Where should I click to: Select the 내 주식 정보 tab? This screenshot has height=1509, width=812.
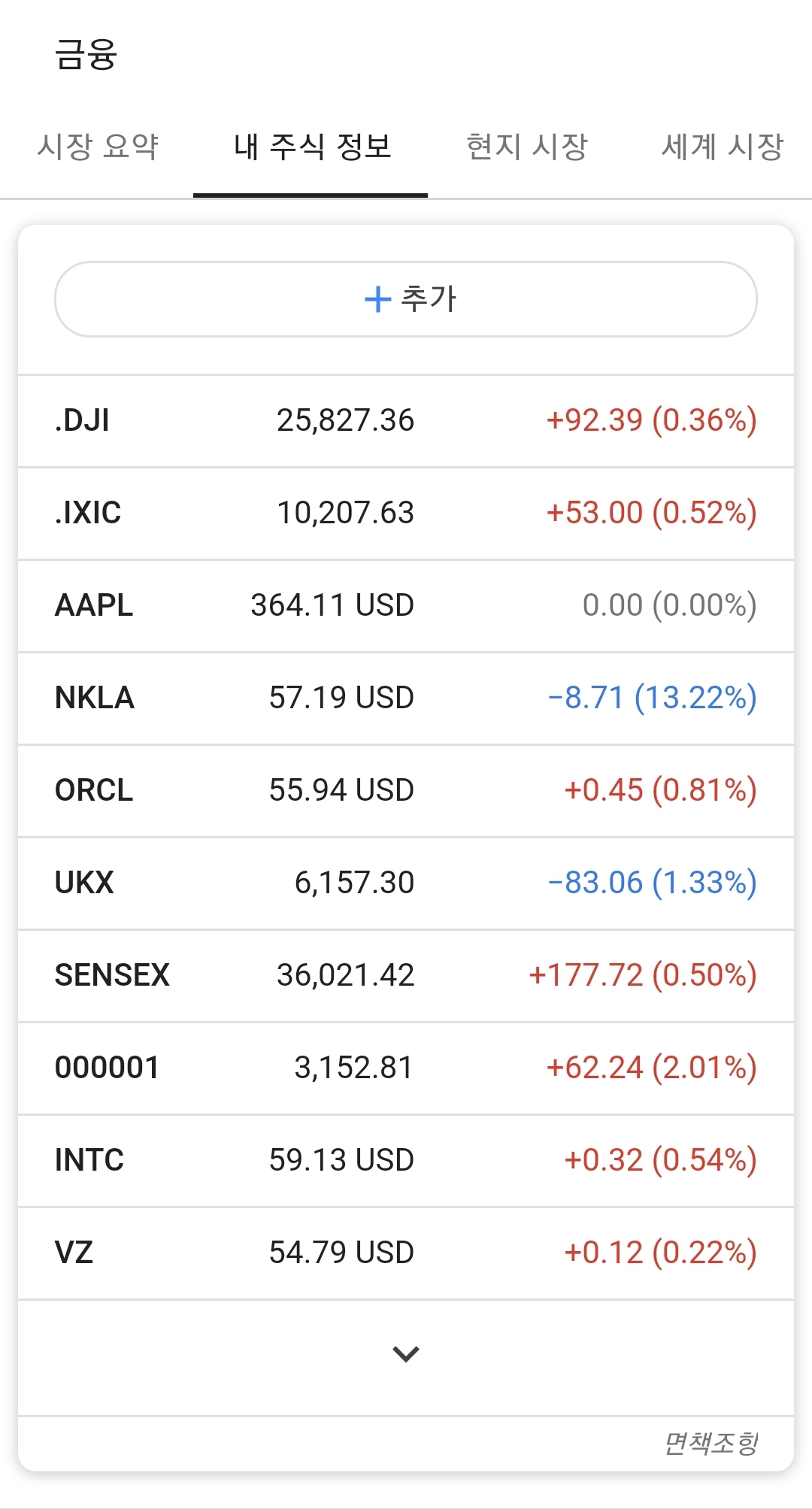311,146
